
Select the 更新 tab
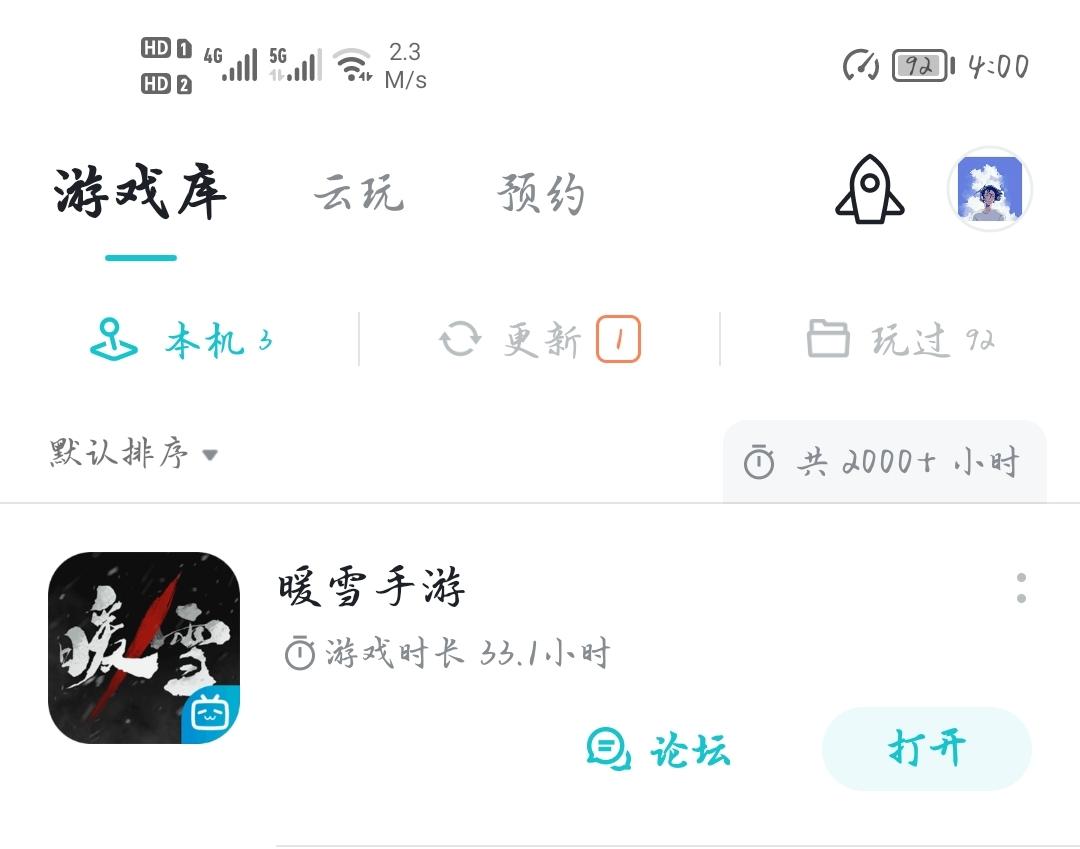pyautogui.click(x=540, y=339)
